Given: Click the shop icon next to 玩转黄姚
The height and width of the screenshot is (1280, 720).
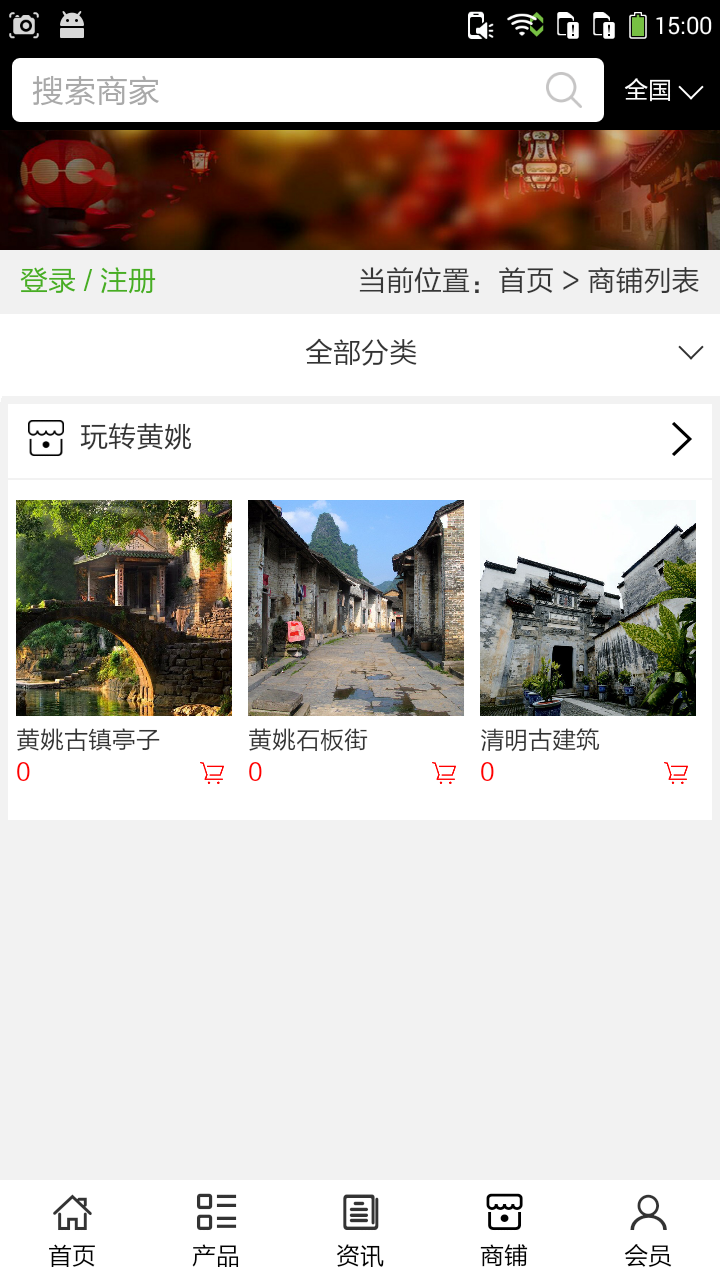Looking at the screenshot, I should 44,438.
